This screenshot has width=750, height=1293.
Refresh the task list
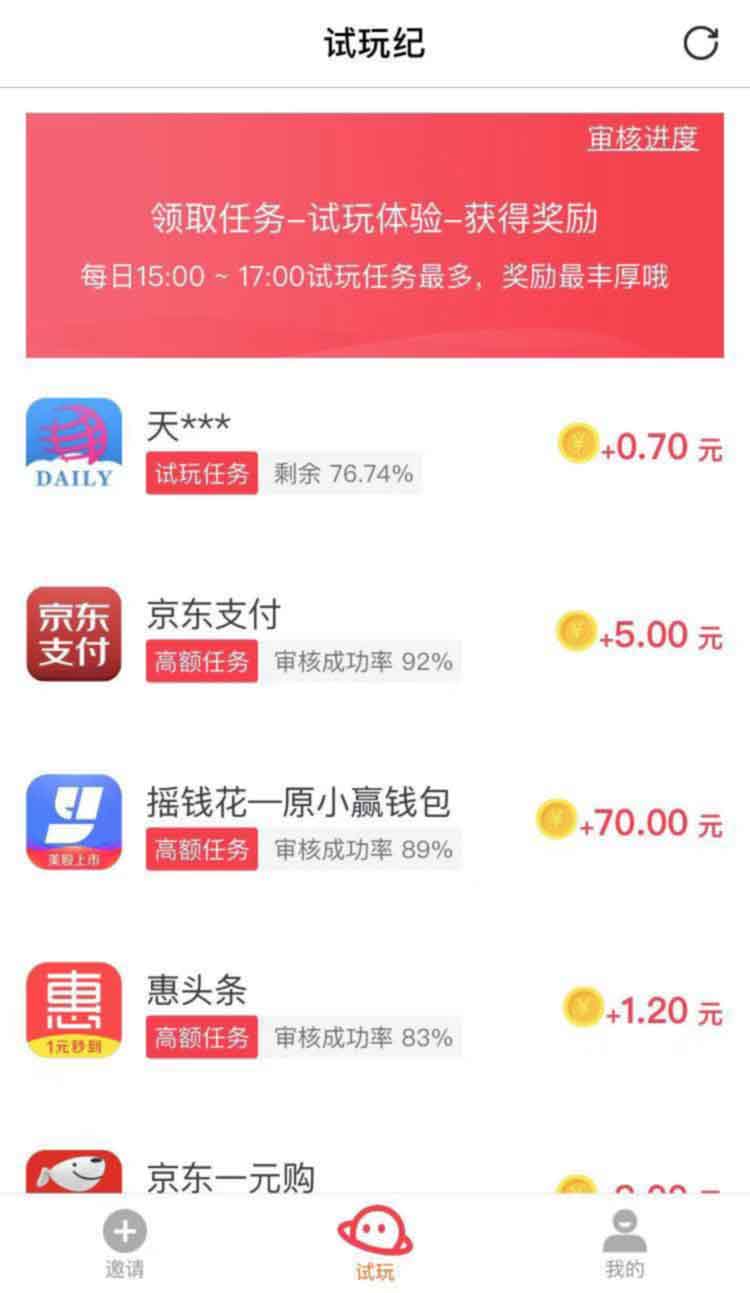click(700, 43)
